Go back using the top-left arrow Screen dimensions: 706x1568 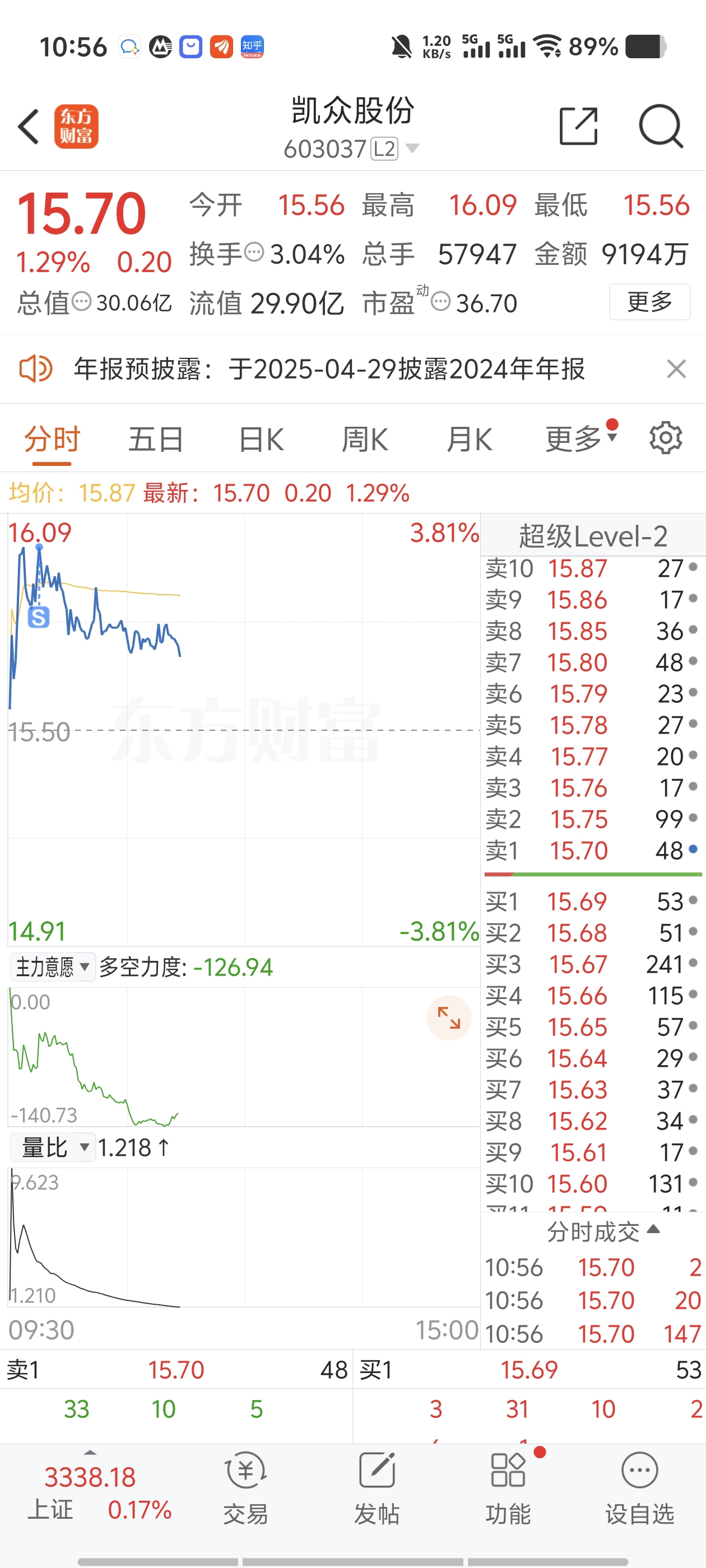tap(29, 127)
